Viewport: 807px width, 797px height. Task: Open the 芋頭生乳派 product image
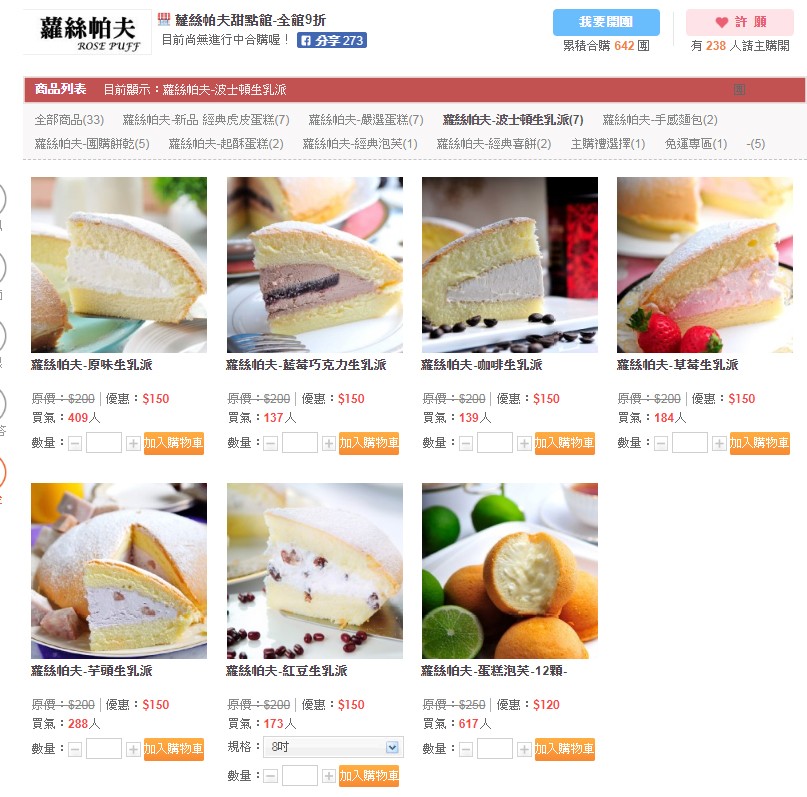119,570
